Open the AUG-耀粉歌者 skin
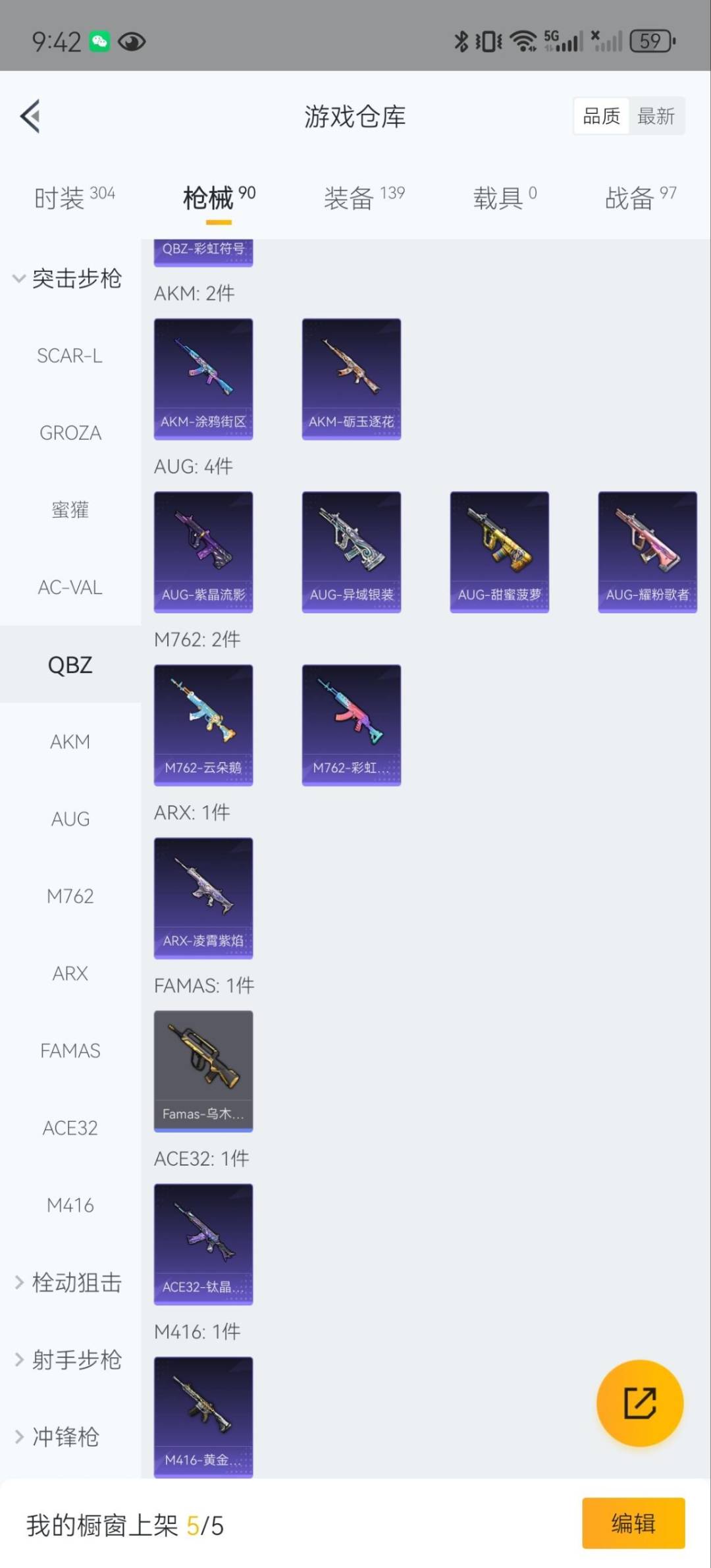Viewport: 711px width, 1568px height. 647,552
